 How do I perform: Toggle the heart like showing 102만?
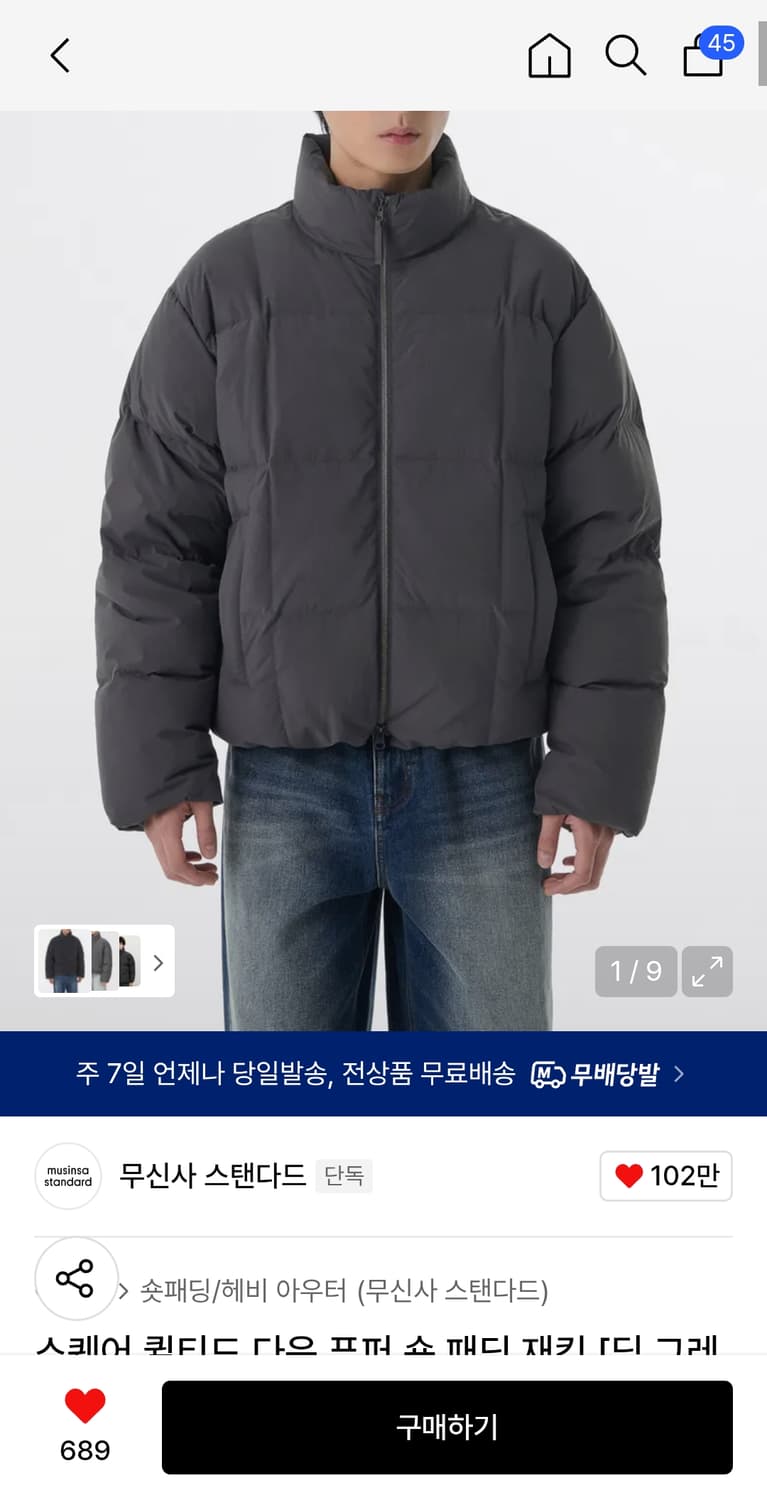(x=665, y=1176)
